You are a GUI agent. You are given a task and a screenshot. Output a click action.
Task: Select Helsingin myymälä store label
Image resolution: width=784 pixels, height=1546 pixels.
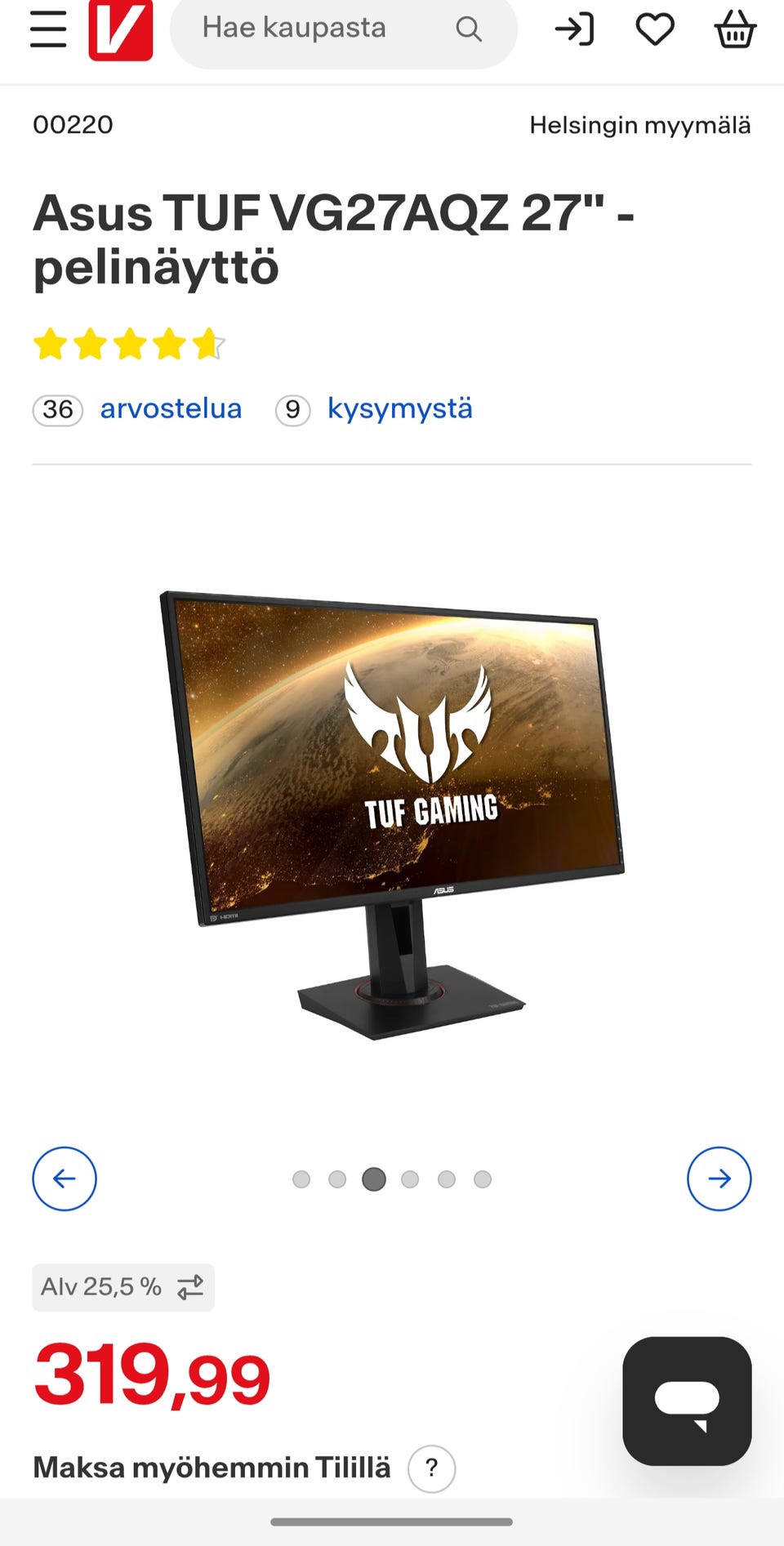click(639, 125)
